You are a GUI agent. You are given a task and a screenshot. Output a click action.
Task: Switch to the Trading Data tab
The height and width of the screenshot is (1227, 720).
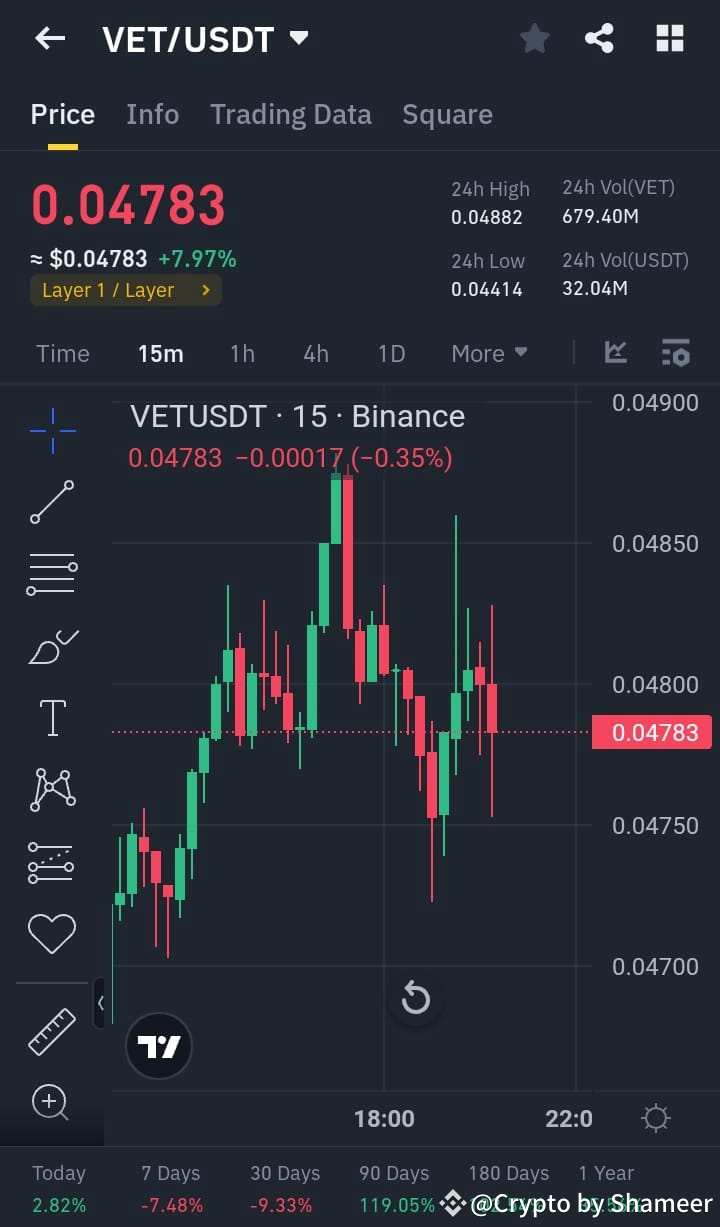pyautogui.click(x=290, y=114)
